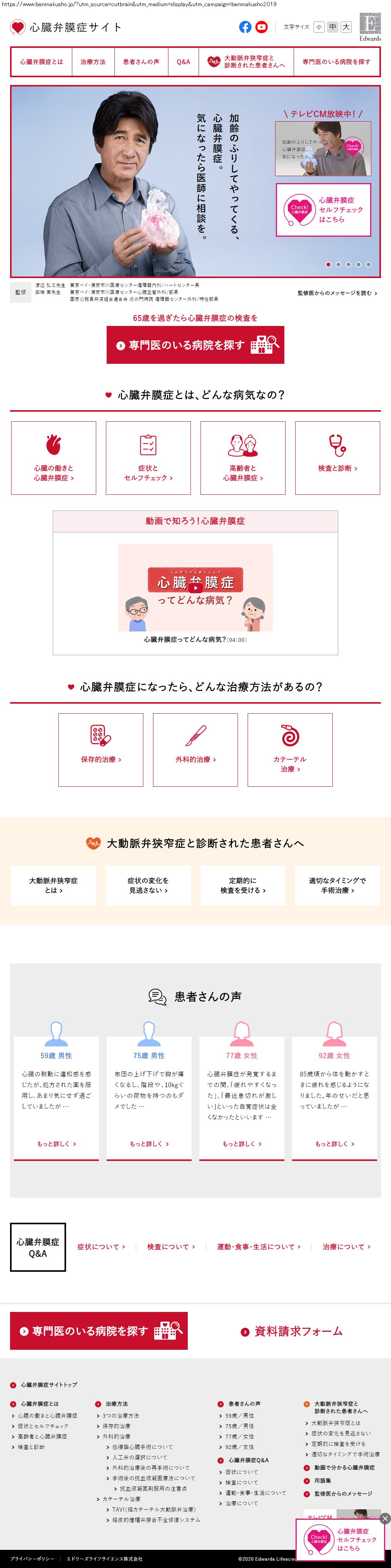Open the Q&A nav item

point(183,61)
